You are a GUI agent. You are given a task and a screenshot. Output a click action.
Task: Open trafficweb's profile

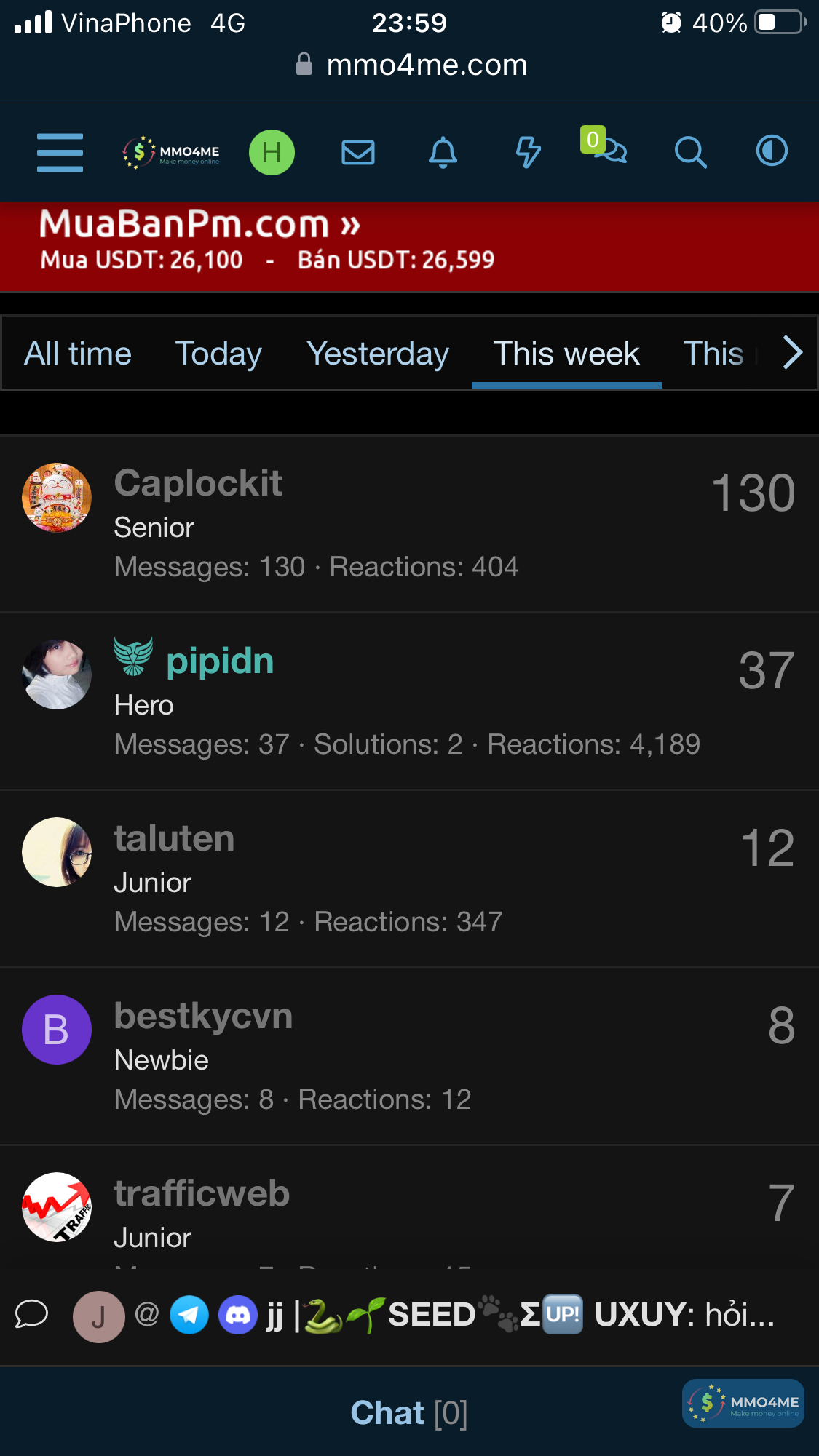[202, 1193]
